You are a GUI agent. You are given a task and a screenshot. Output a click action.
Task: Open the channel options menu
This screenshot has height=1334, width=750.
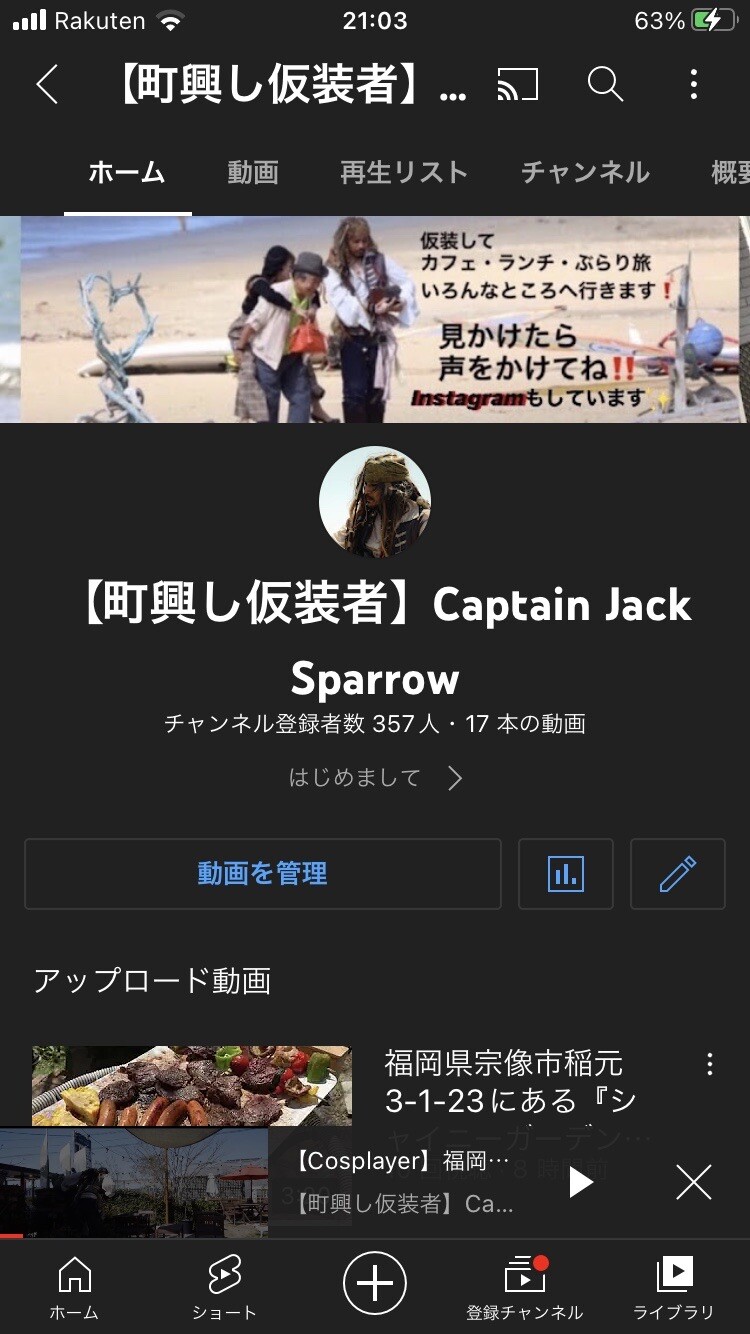[x=694, y=86]
